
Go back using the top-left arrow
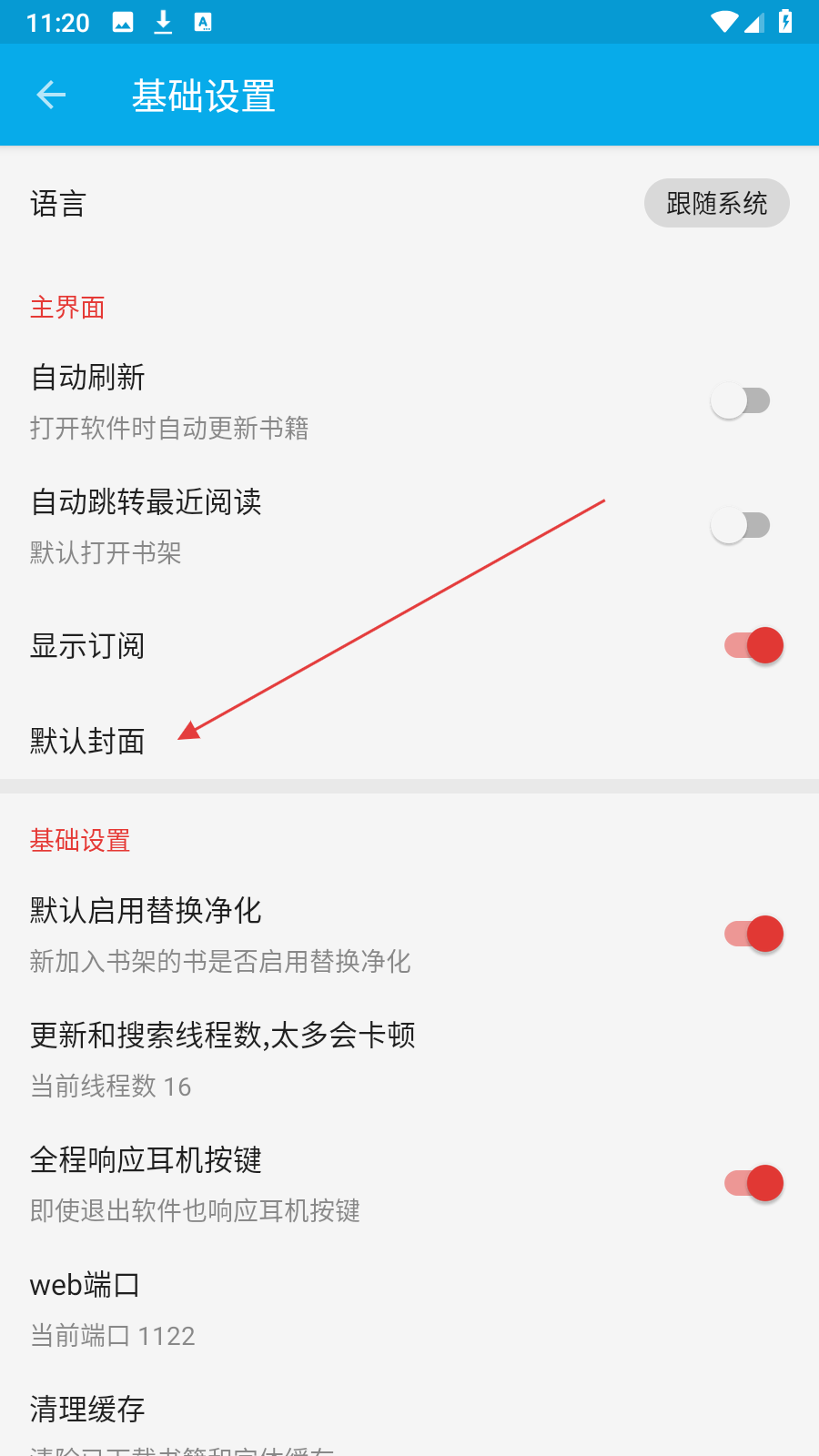coord(51,95)
